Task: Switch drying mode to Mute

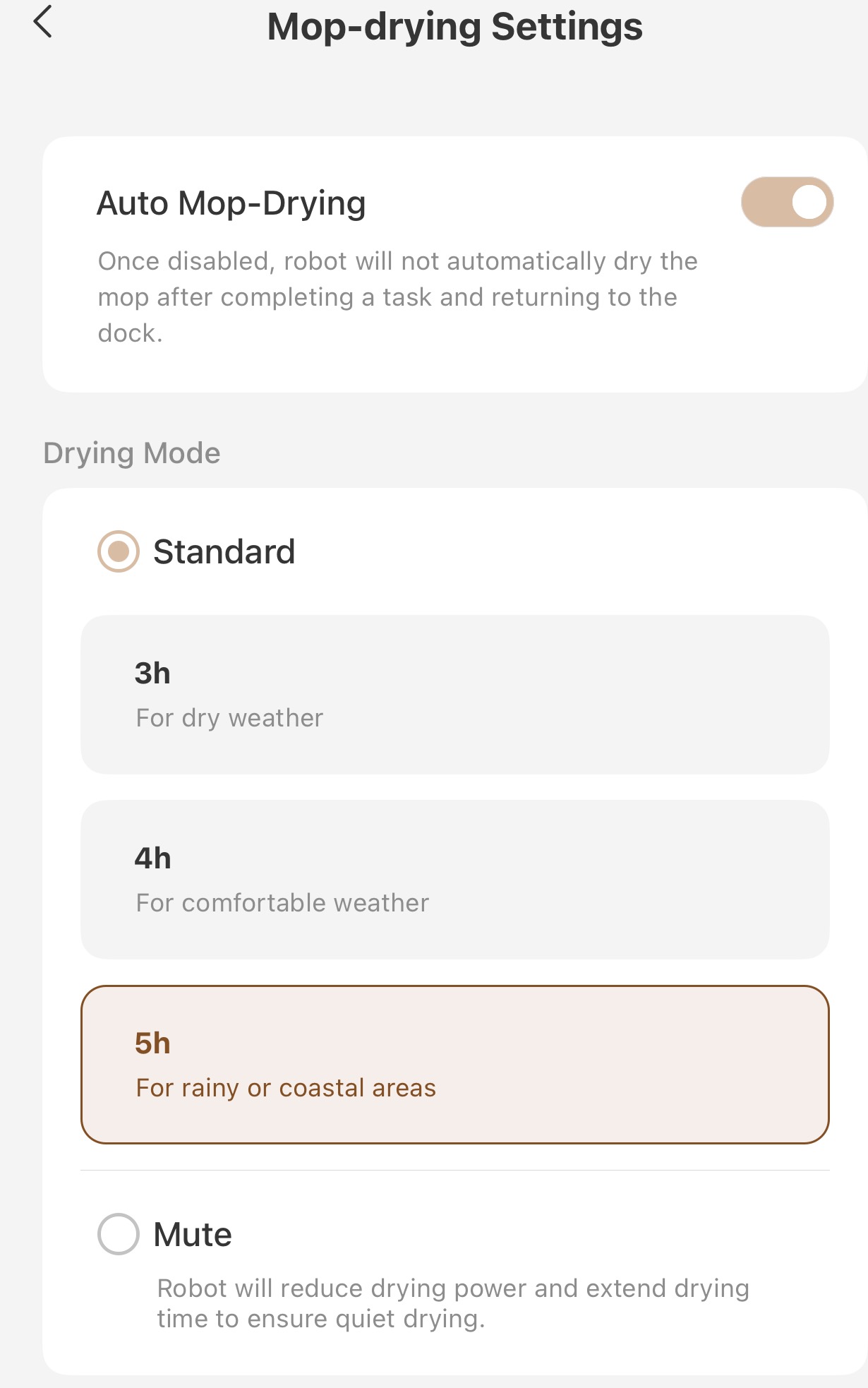Action: pos(119,1234)
